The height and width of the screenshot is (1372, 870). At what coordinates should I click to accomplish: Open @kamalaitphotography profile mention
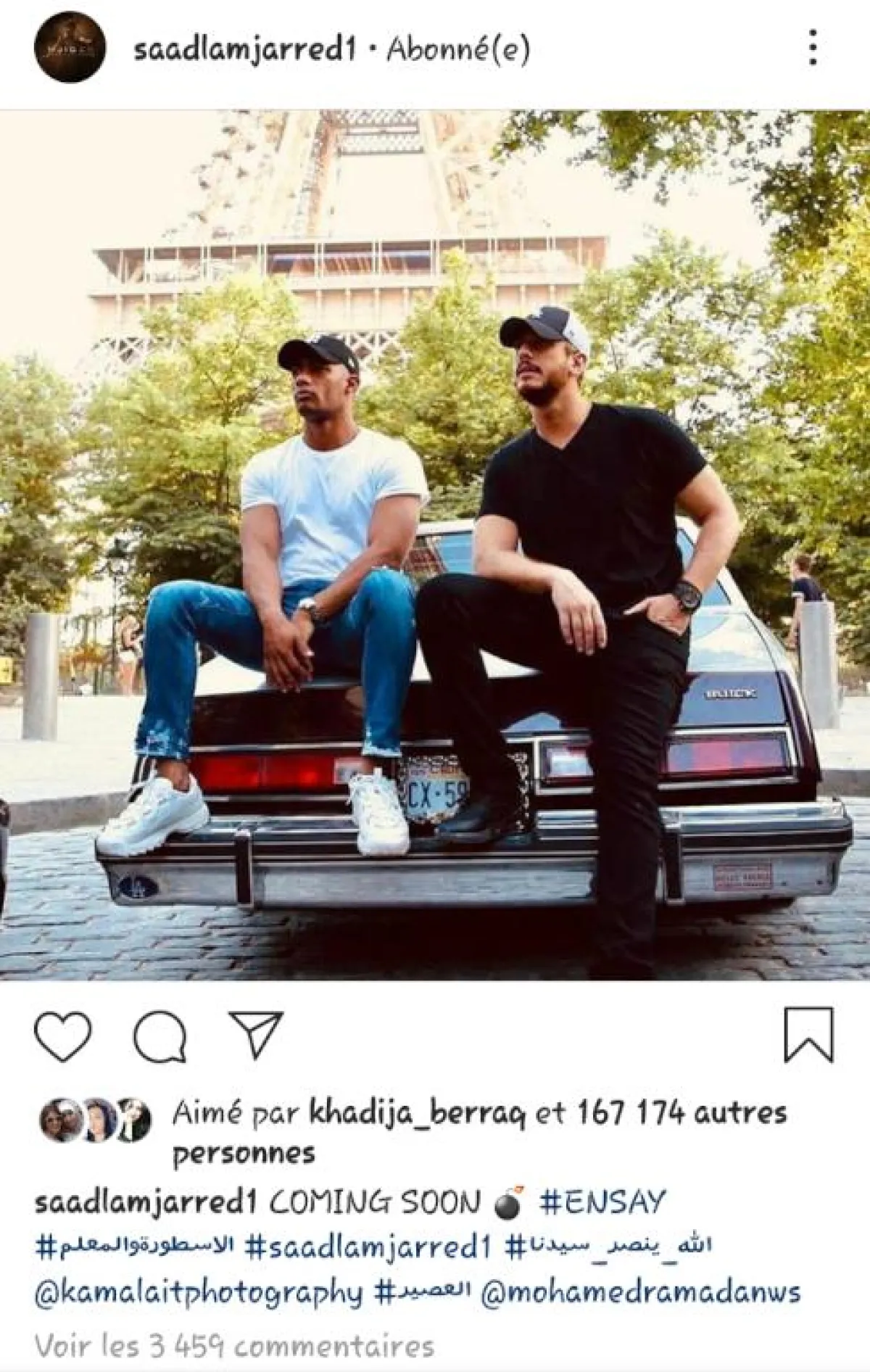pos(198,1292)
